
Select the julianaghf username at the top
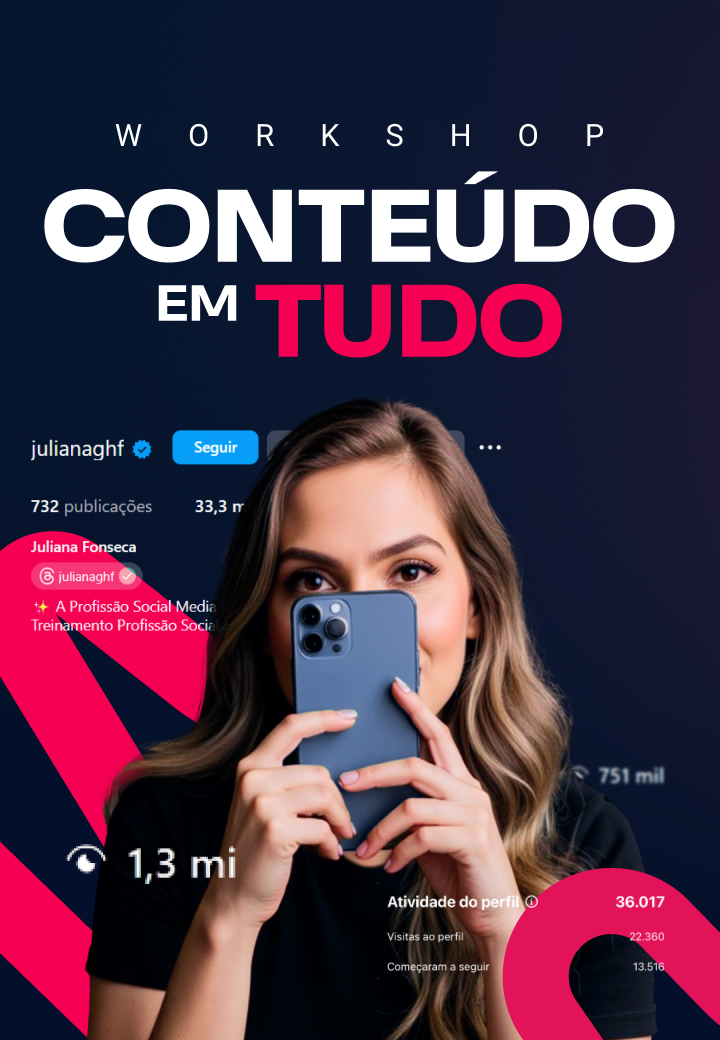[75, 450]
